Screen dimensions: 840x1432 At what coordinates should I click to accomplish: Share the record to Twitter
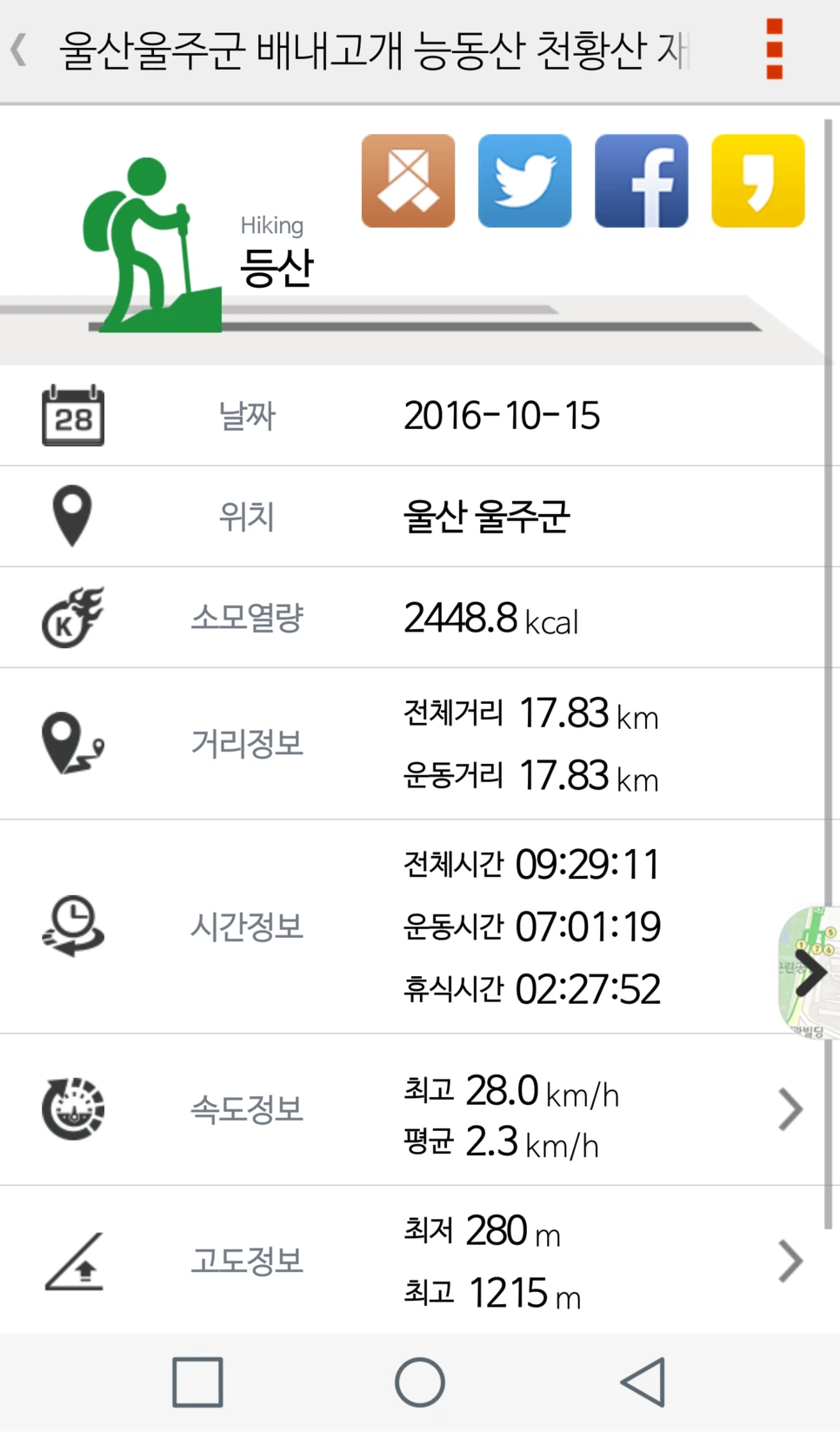(524, 180)
